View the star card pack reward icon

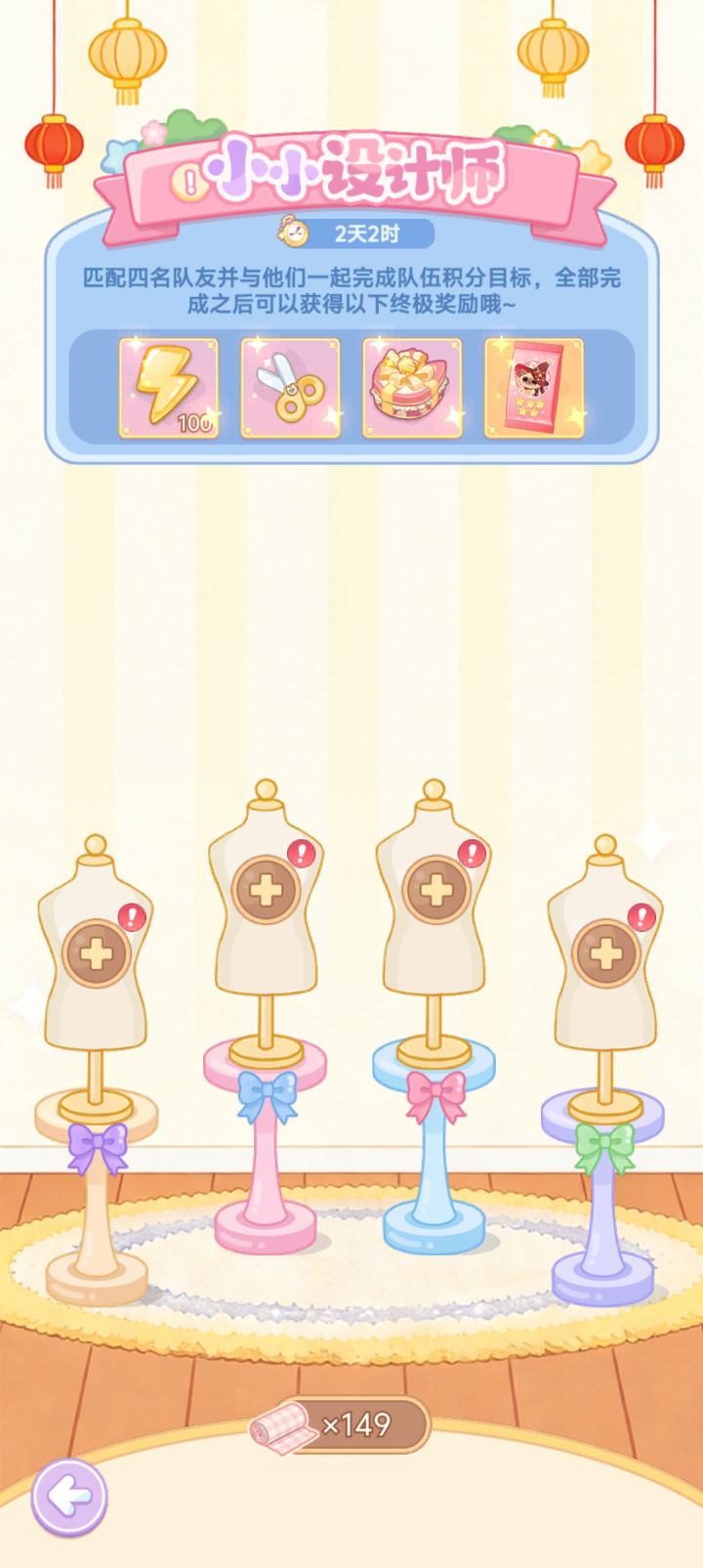532,388
